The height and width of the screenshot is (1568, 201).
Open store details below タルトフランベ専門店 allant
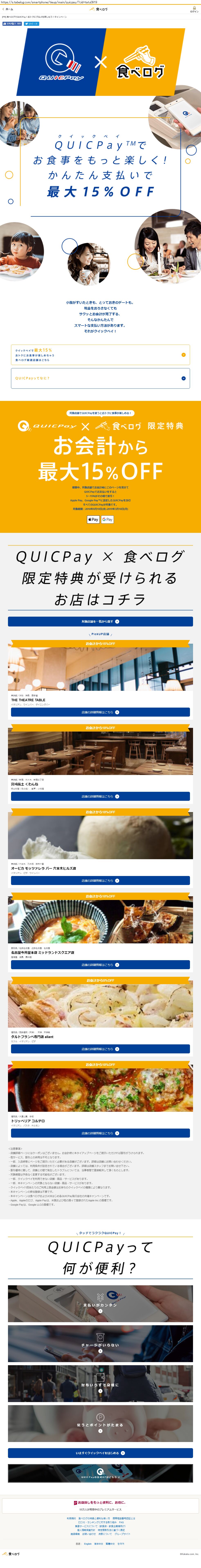100,1049
